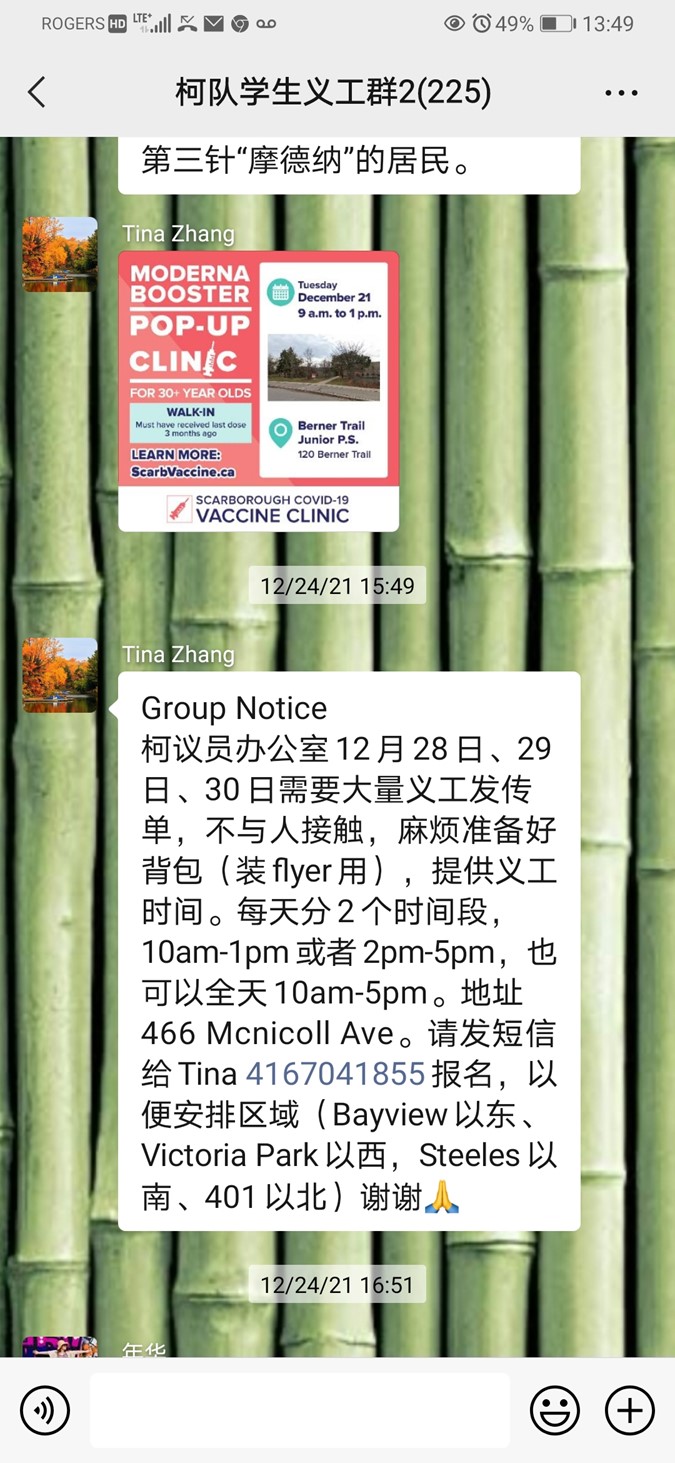Switch to voice message input

tap(45, 1410)
